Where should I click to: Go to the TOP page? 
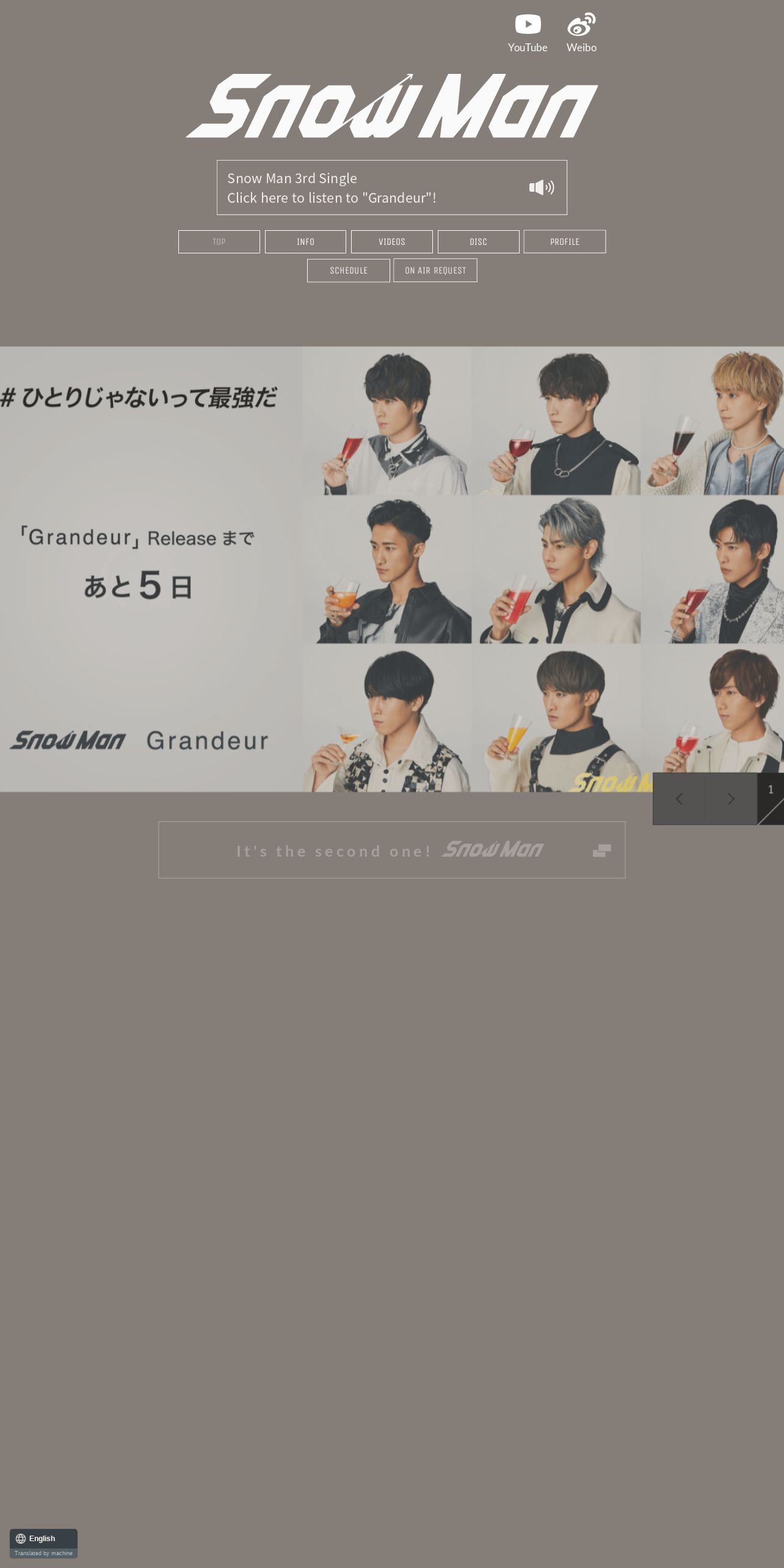219,242
